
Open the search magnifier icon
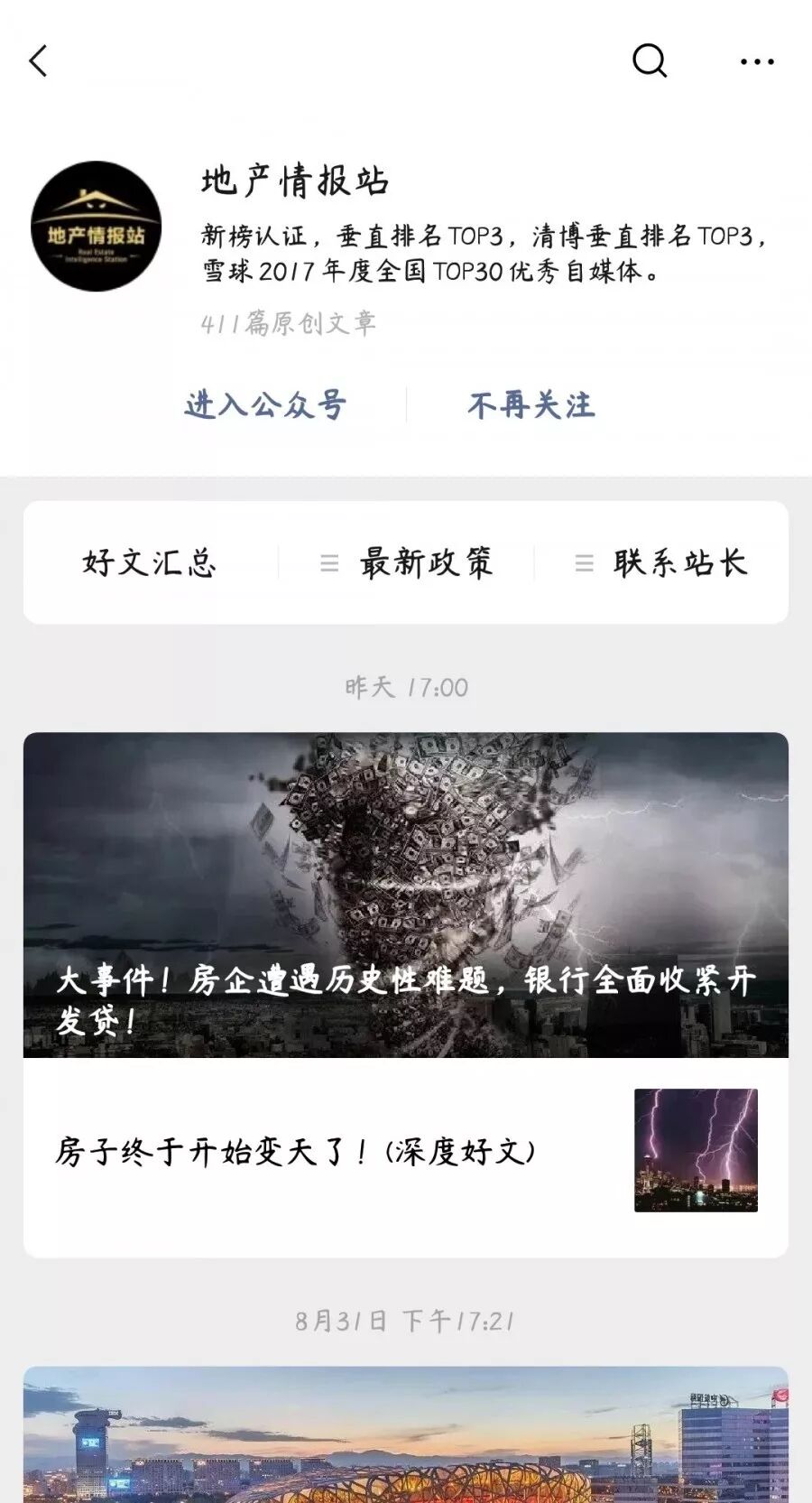click(x=649, y=61)
